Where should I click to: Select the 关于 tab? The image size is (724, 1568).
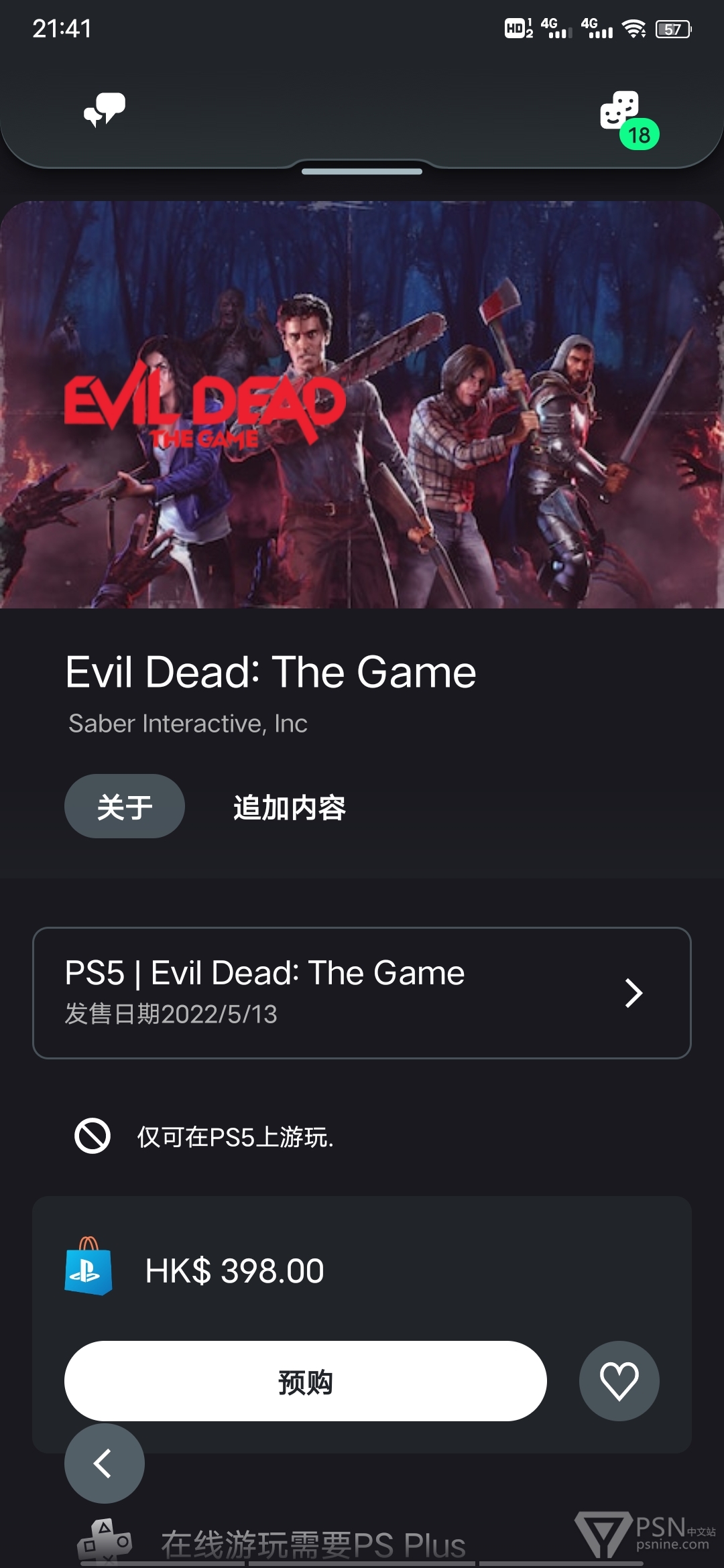tap(125, 806)
